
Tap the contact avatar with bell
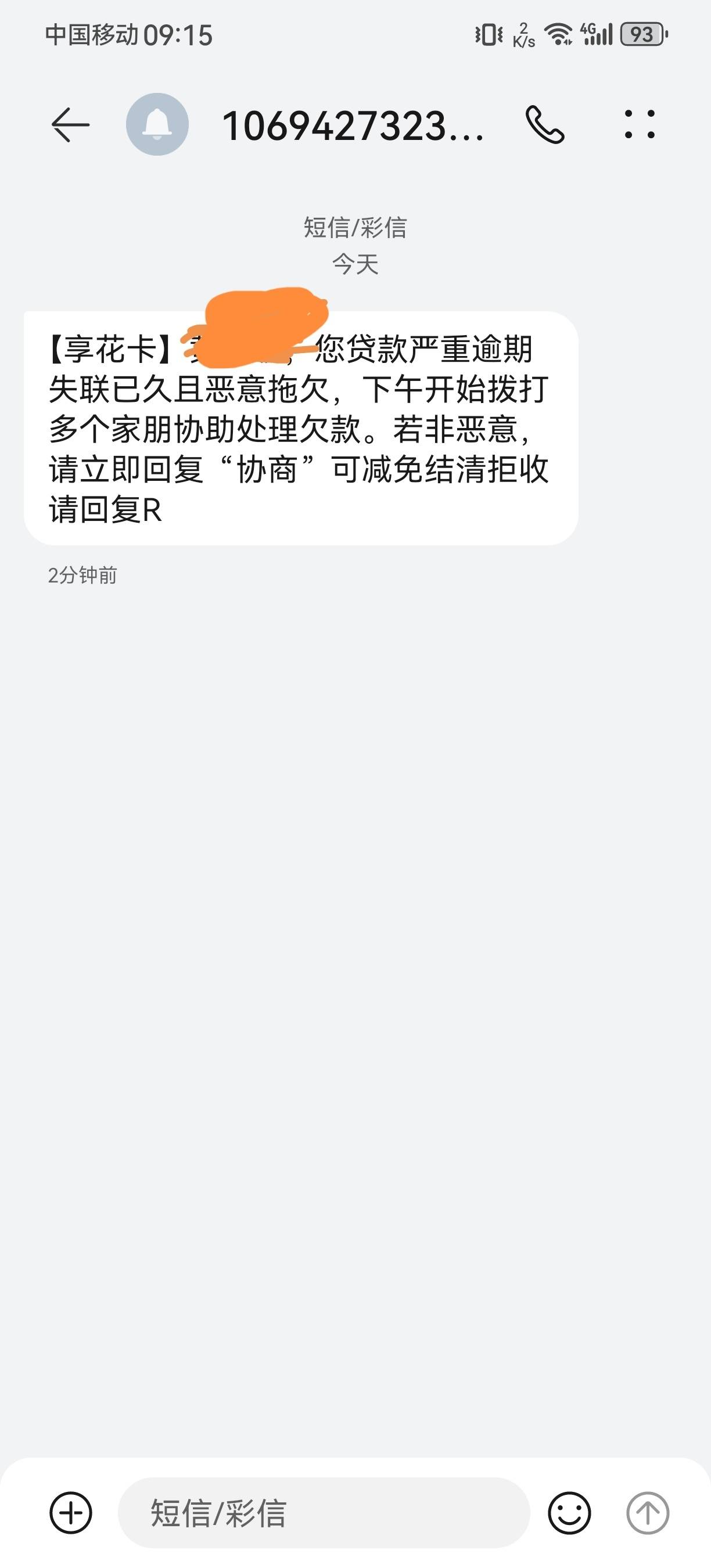(157, 125)
